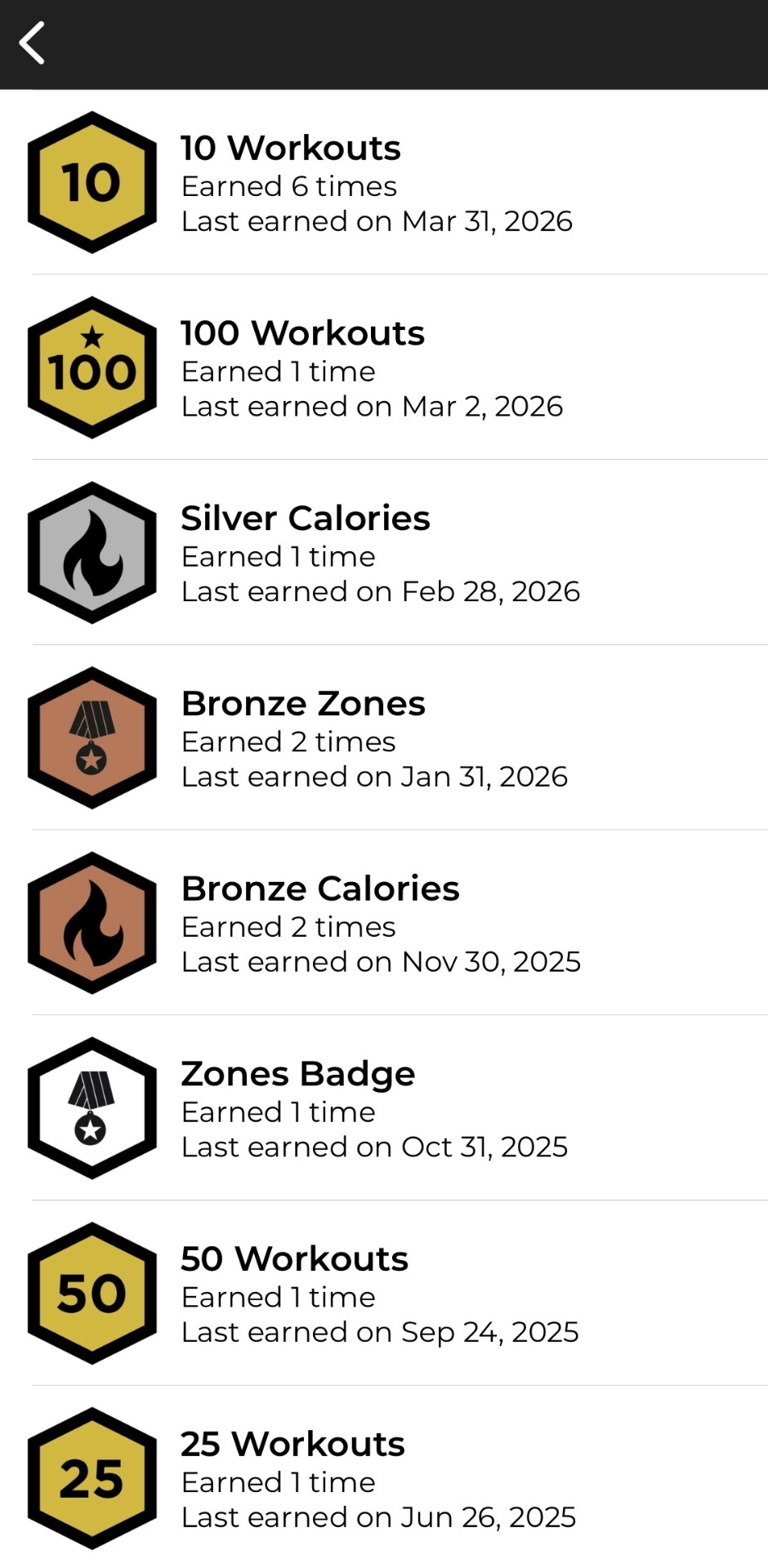
Task: Tap the 50 Workouts hexagon badge
Action: (x=92, y=1294)
